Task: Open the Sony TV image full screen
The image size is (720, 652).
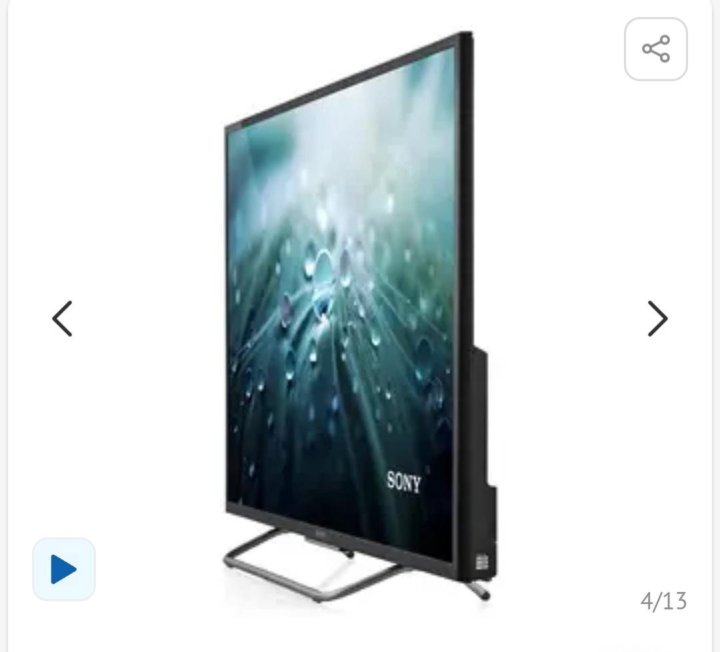Action: coord(350,320)
